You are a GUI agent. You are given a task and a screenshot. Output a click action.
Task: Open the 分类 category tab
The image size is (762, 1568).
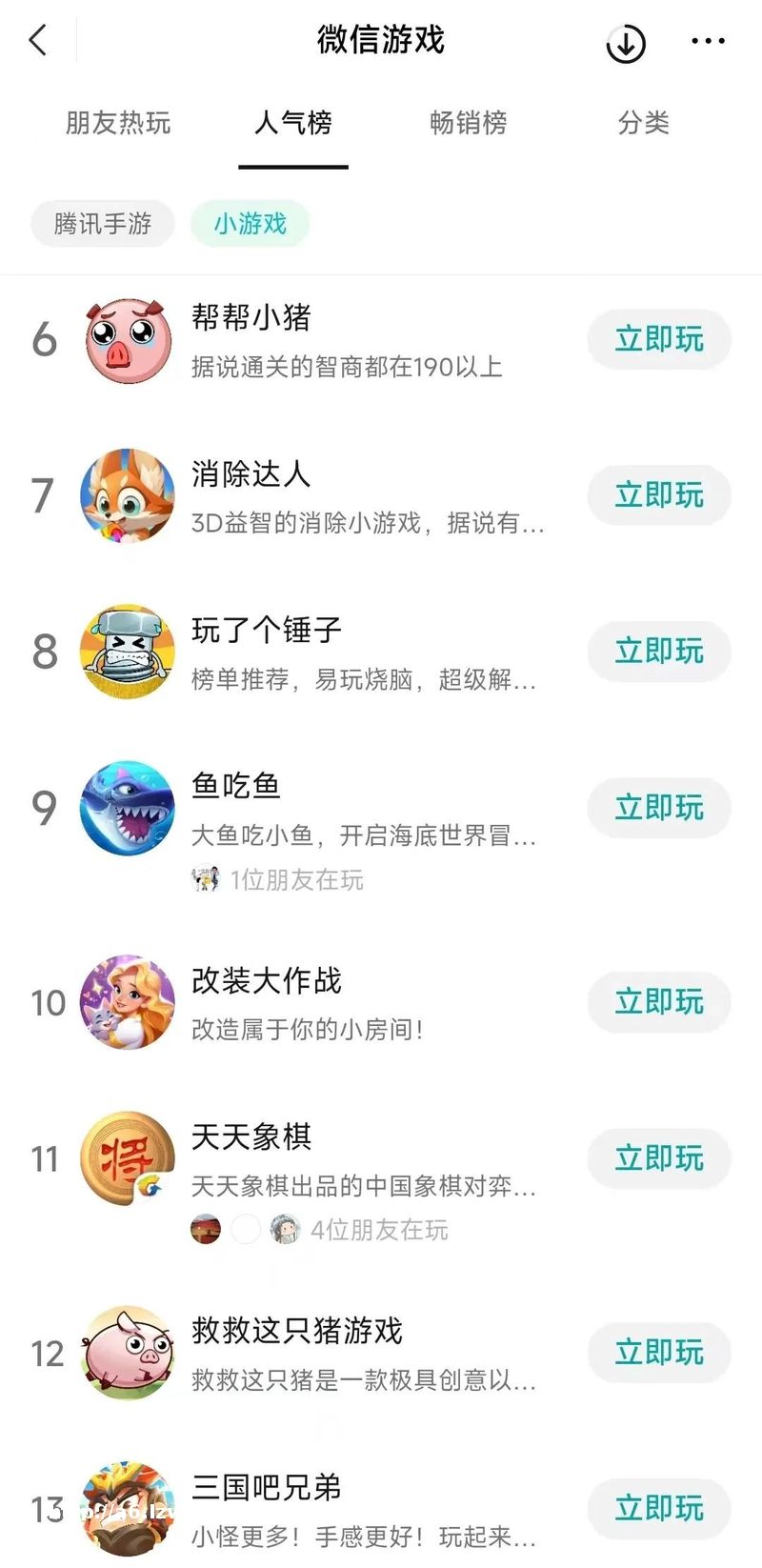click(x=644, y=124)
